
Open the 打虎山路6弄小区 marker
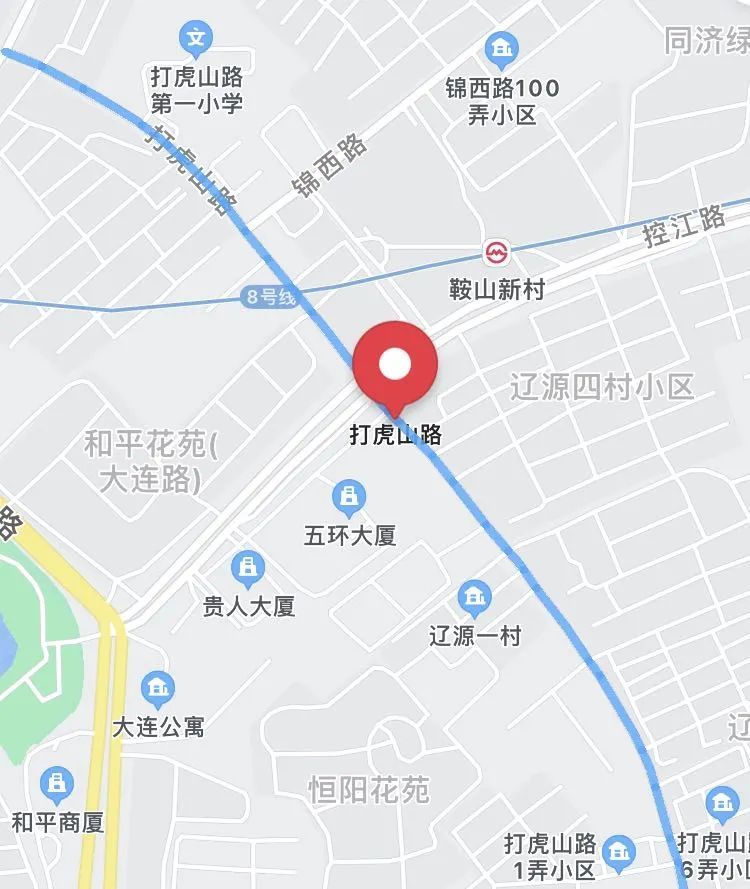click(721, 804)
